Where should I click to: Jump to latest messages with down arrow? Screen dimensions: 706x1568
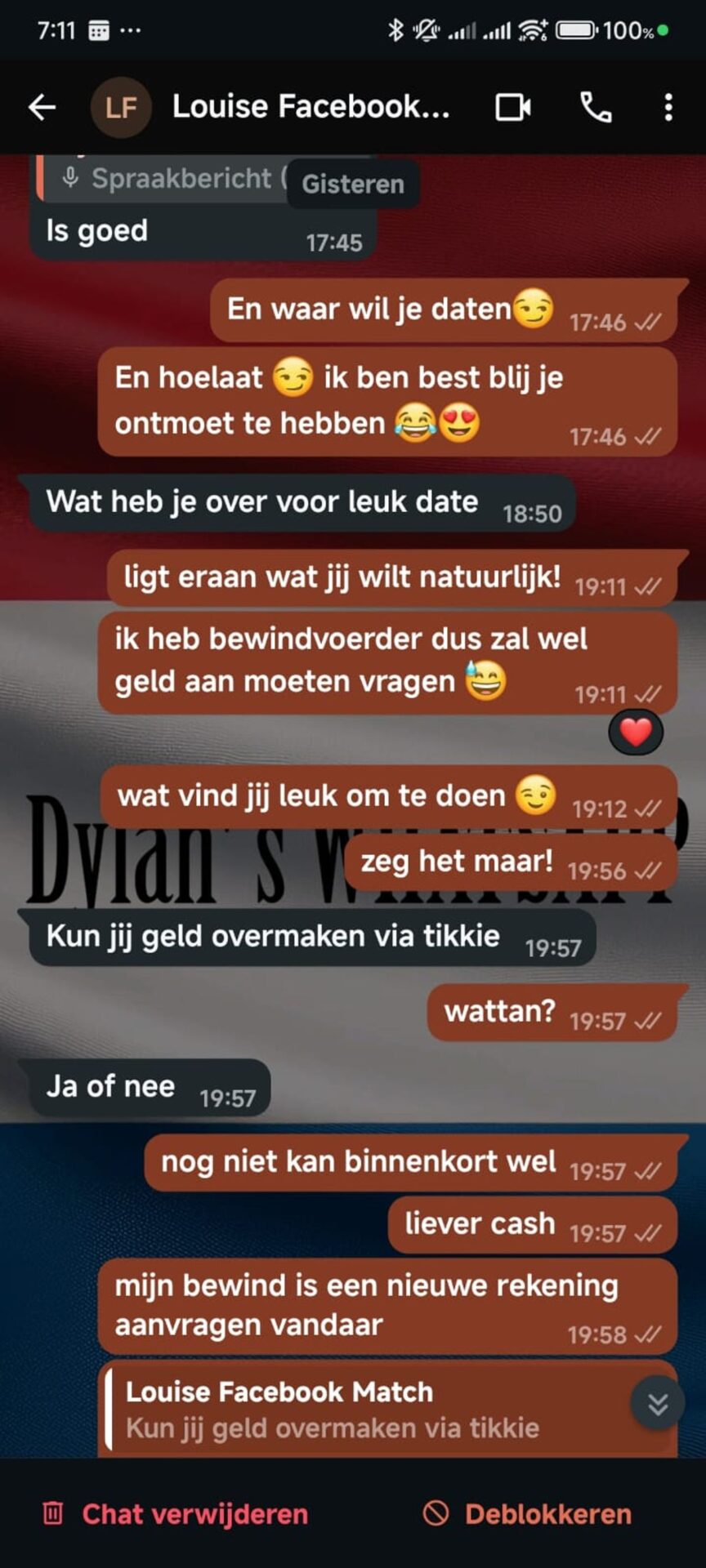658,1404
